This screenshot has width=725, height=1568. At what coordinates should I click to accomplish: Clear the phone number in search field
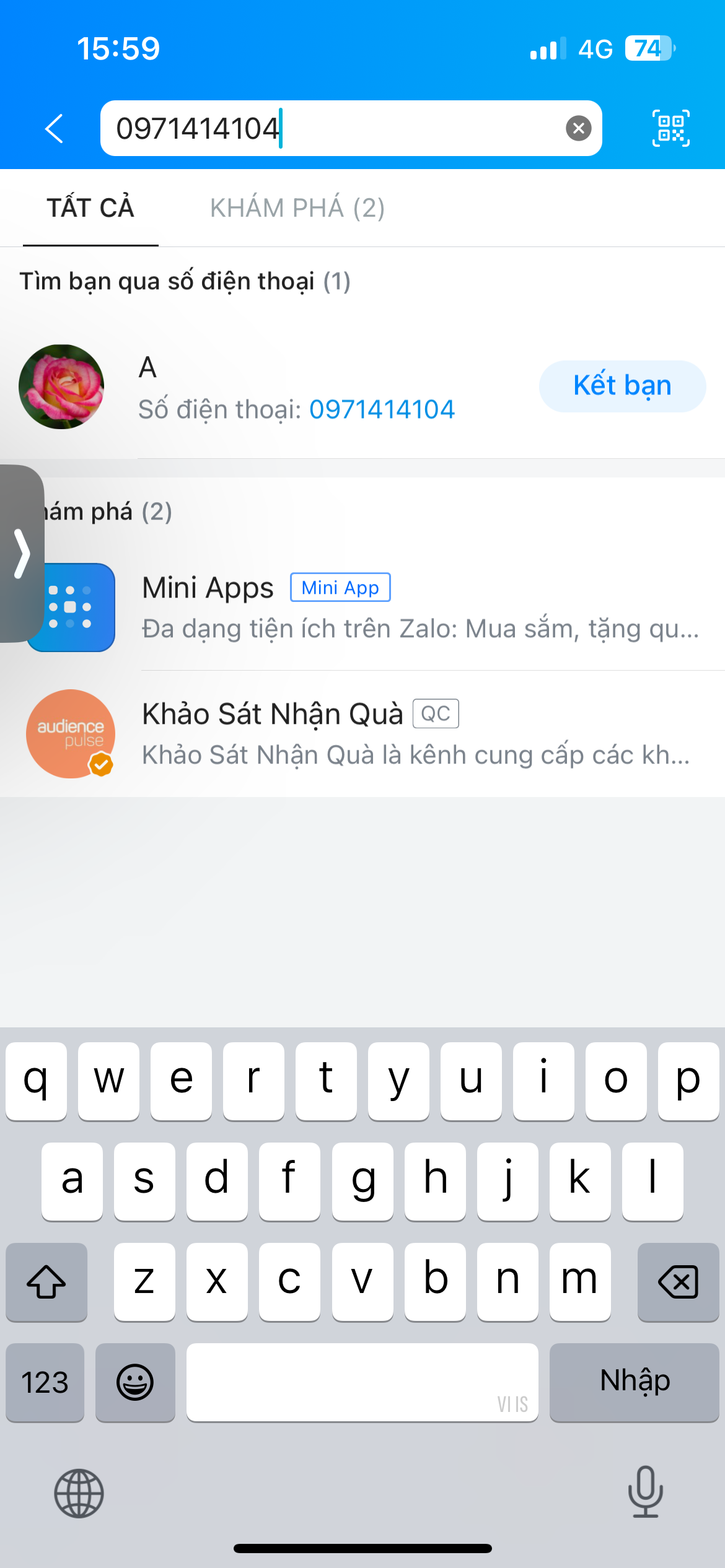[x=578, y=129]
